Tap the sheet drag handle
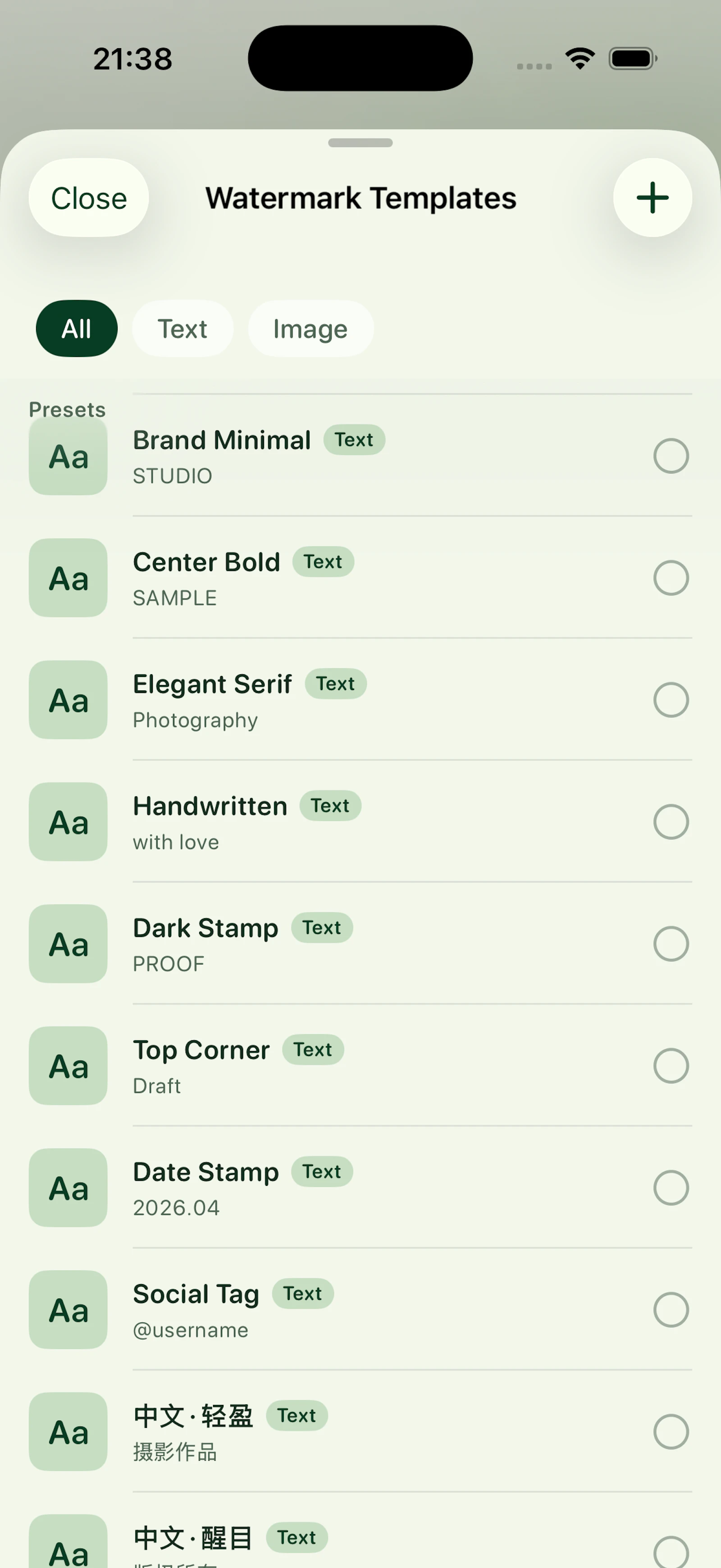 coord(360,143)
